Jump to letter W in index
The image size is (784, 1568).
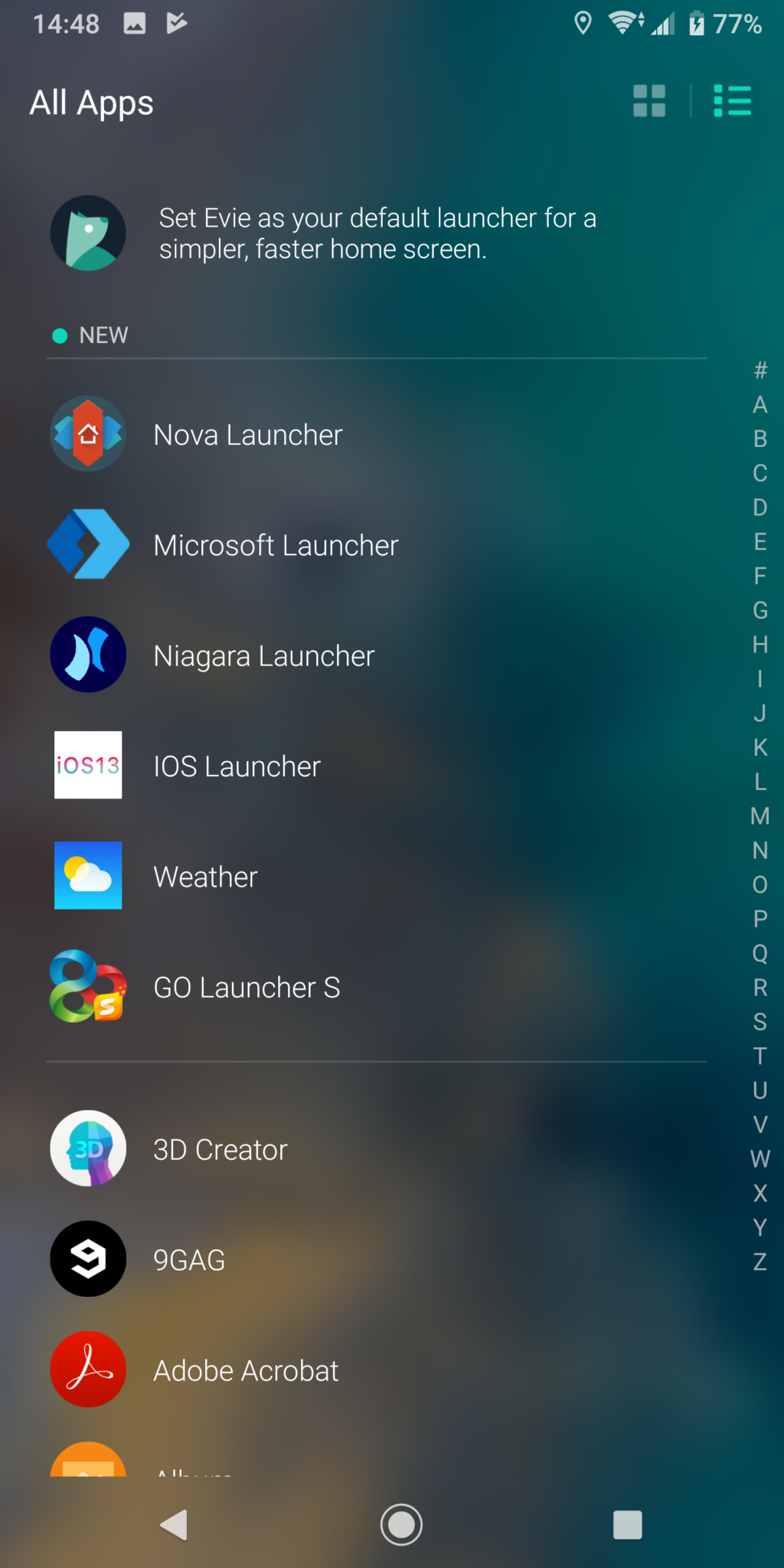click(759, 1158)
